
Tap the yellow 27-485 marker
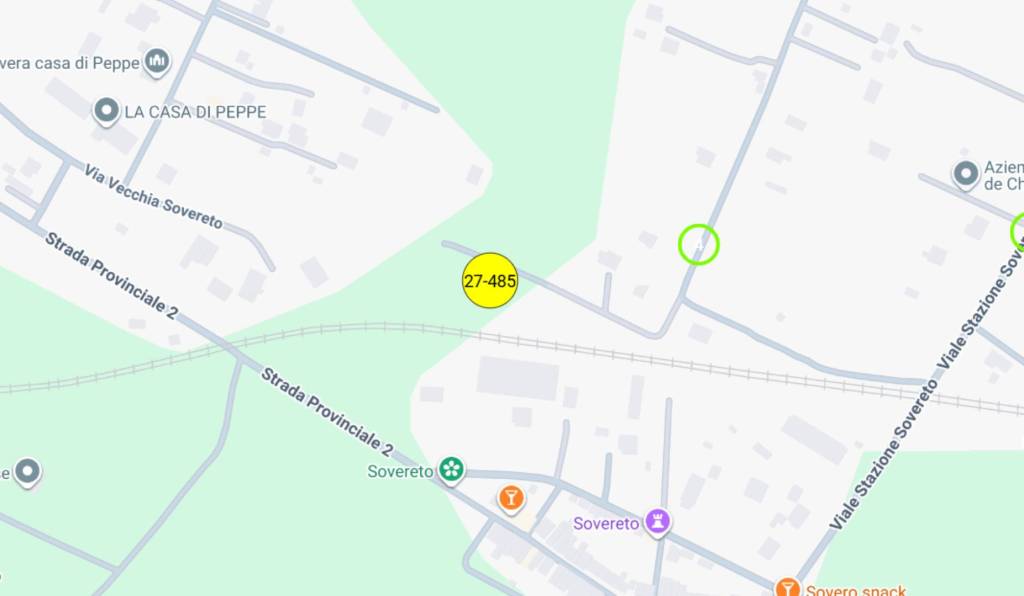pos(490,281)
